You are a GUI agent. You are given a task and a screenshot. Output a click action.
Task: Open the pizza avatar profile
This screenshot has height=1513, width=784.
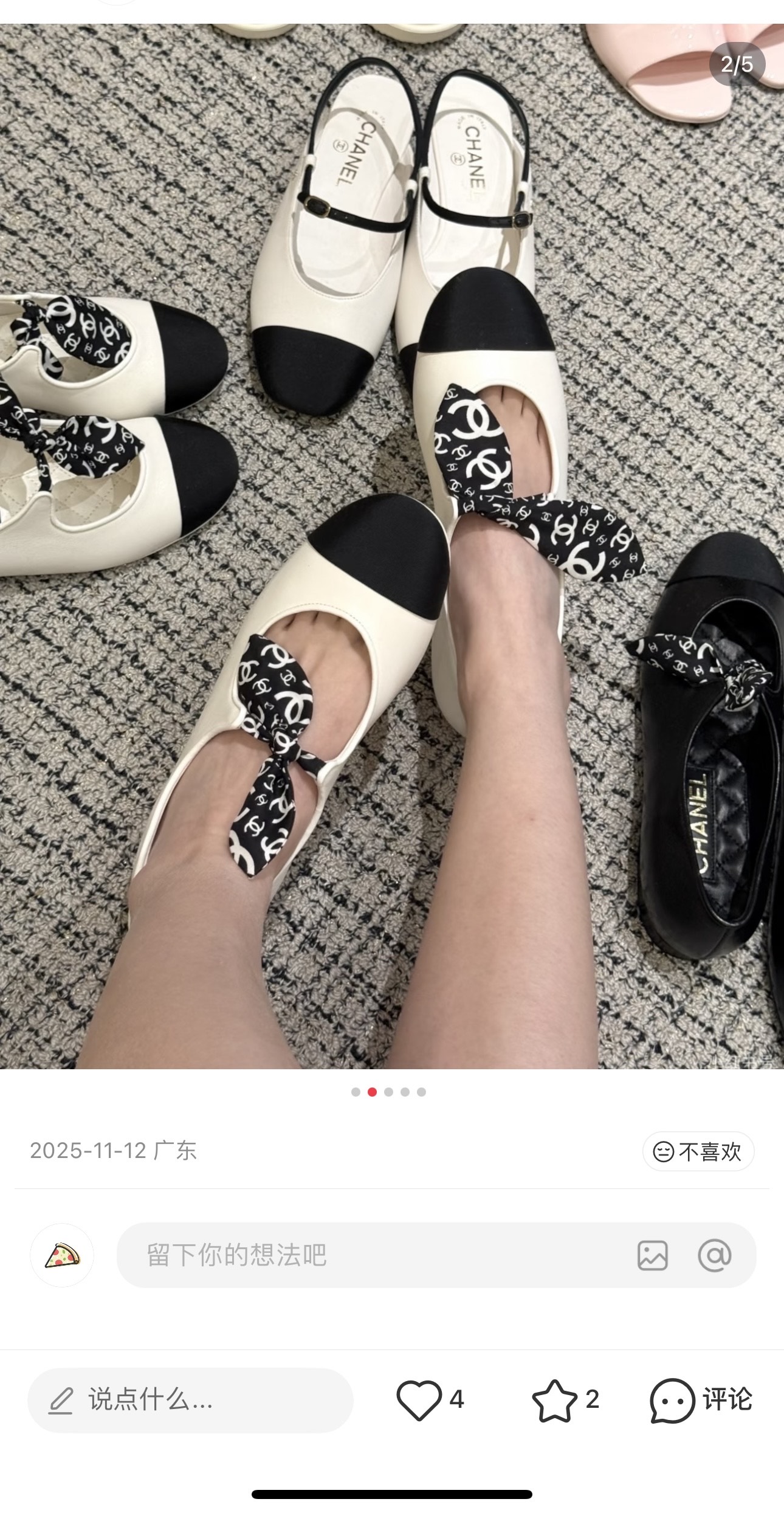[x=63, y=1255]
